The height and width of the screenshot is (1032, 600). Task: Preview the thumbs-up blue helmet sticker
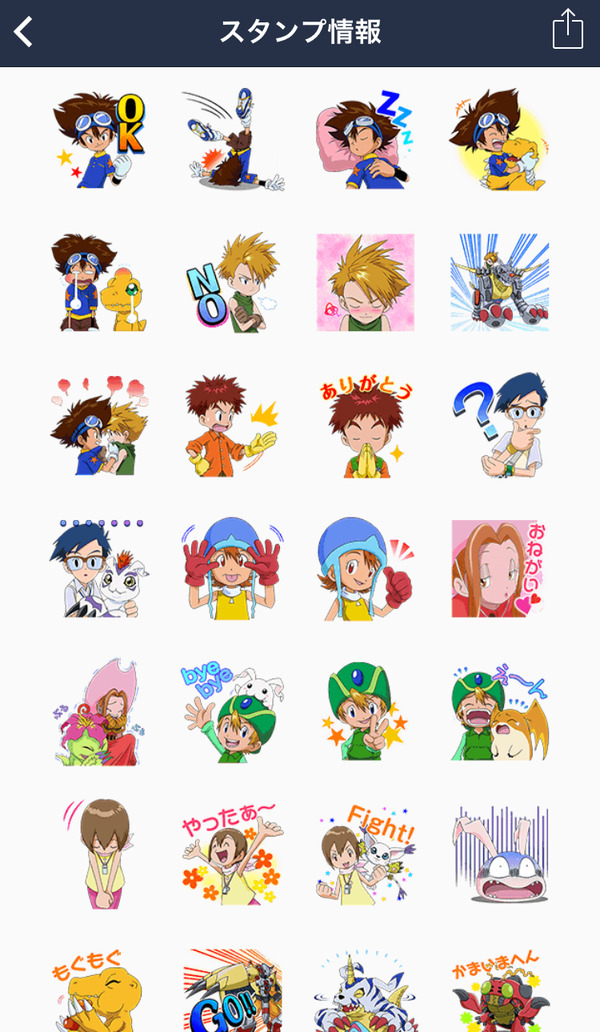point(365,569)
